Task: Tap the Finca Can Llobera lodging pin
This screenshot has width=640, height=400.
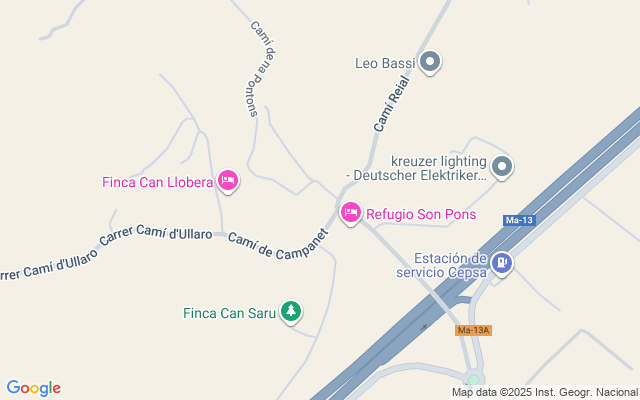Action: pos(228,181)
